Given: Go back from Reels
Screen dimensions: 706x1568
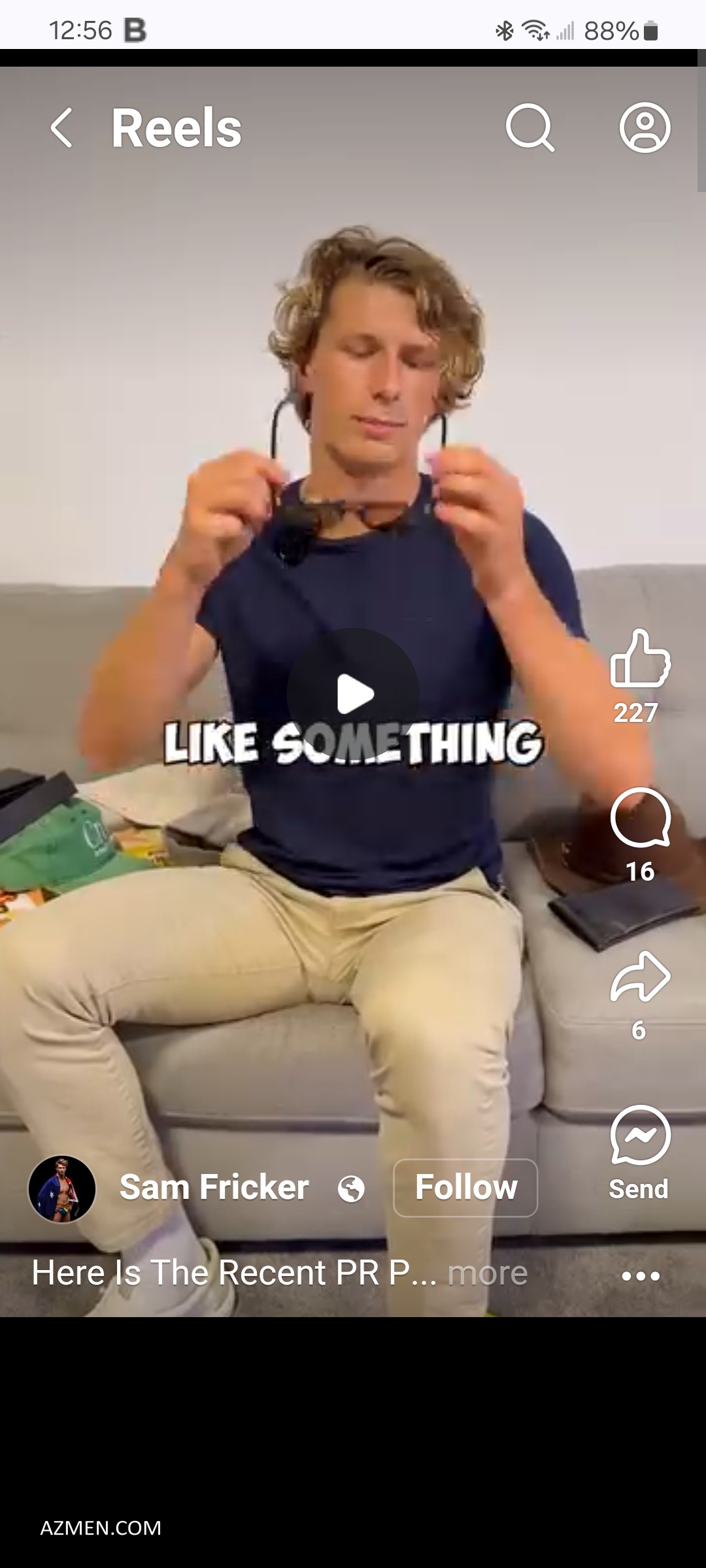Looking at the screenshot, I should click(x=62, y=128).
